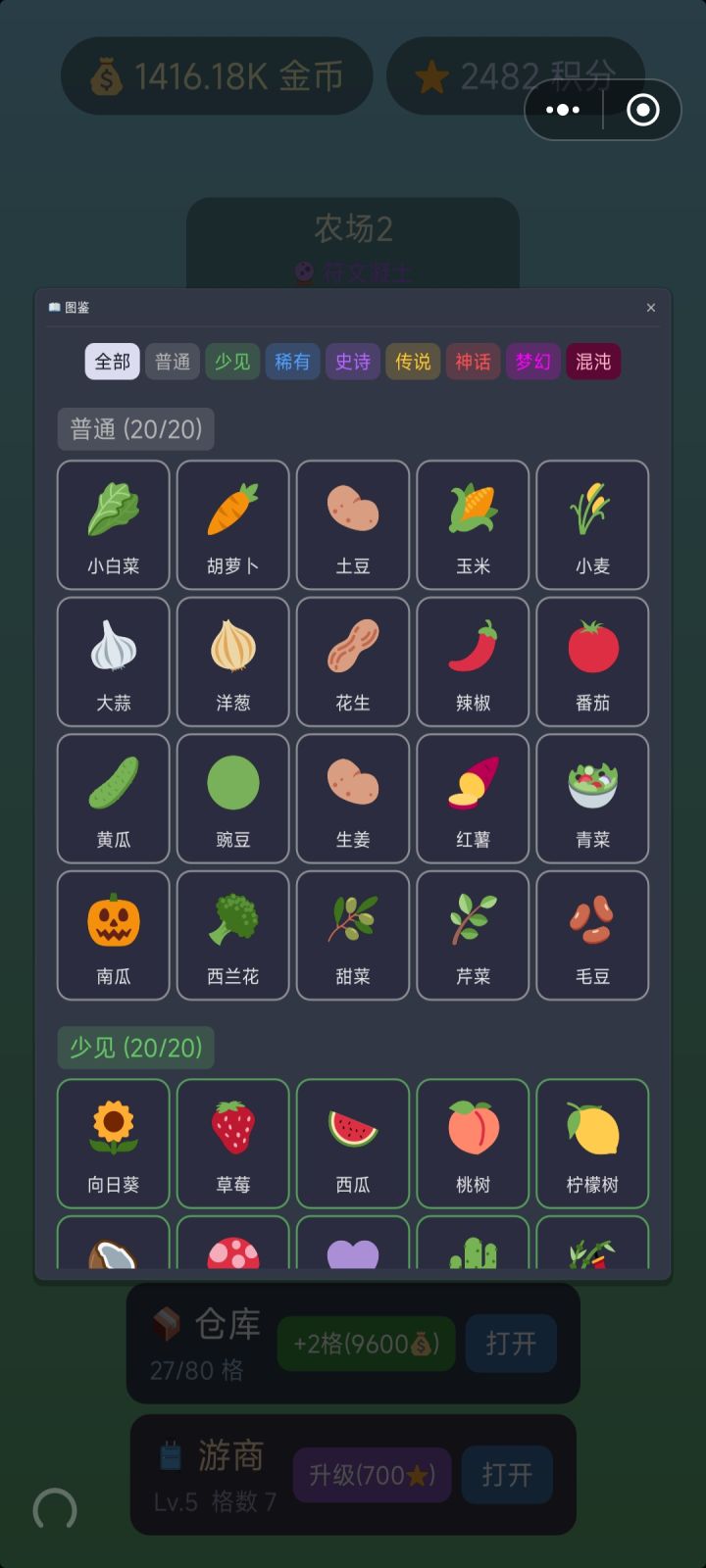The image size is (706, 1568).
Task: Toggle the 神话 rarity filter
Action: coord(473,362)
